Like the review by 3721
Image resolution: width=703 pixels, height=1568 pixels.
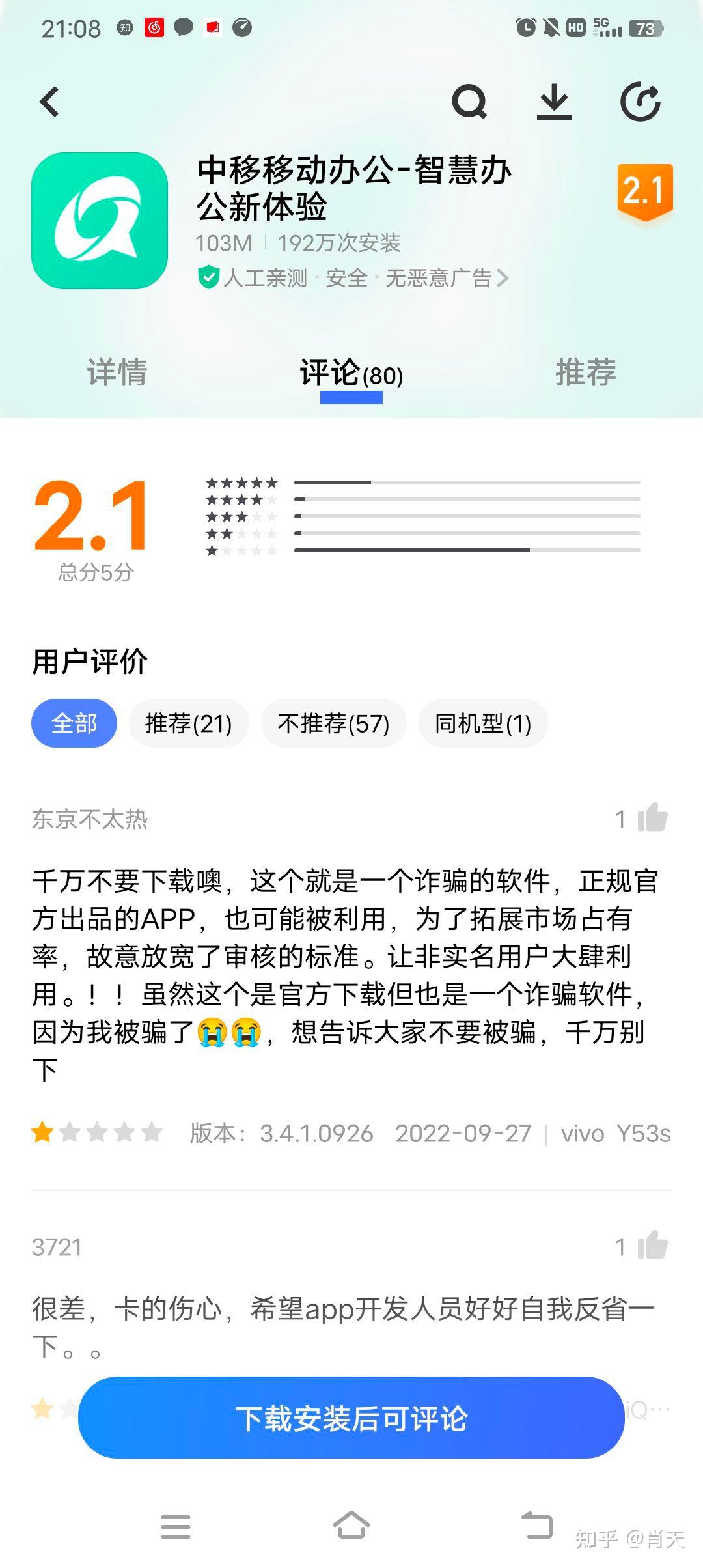pos(653,1246)
